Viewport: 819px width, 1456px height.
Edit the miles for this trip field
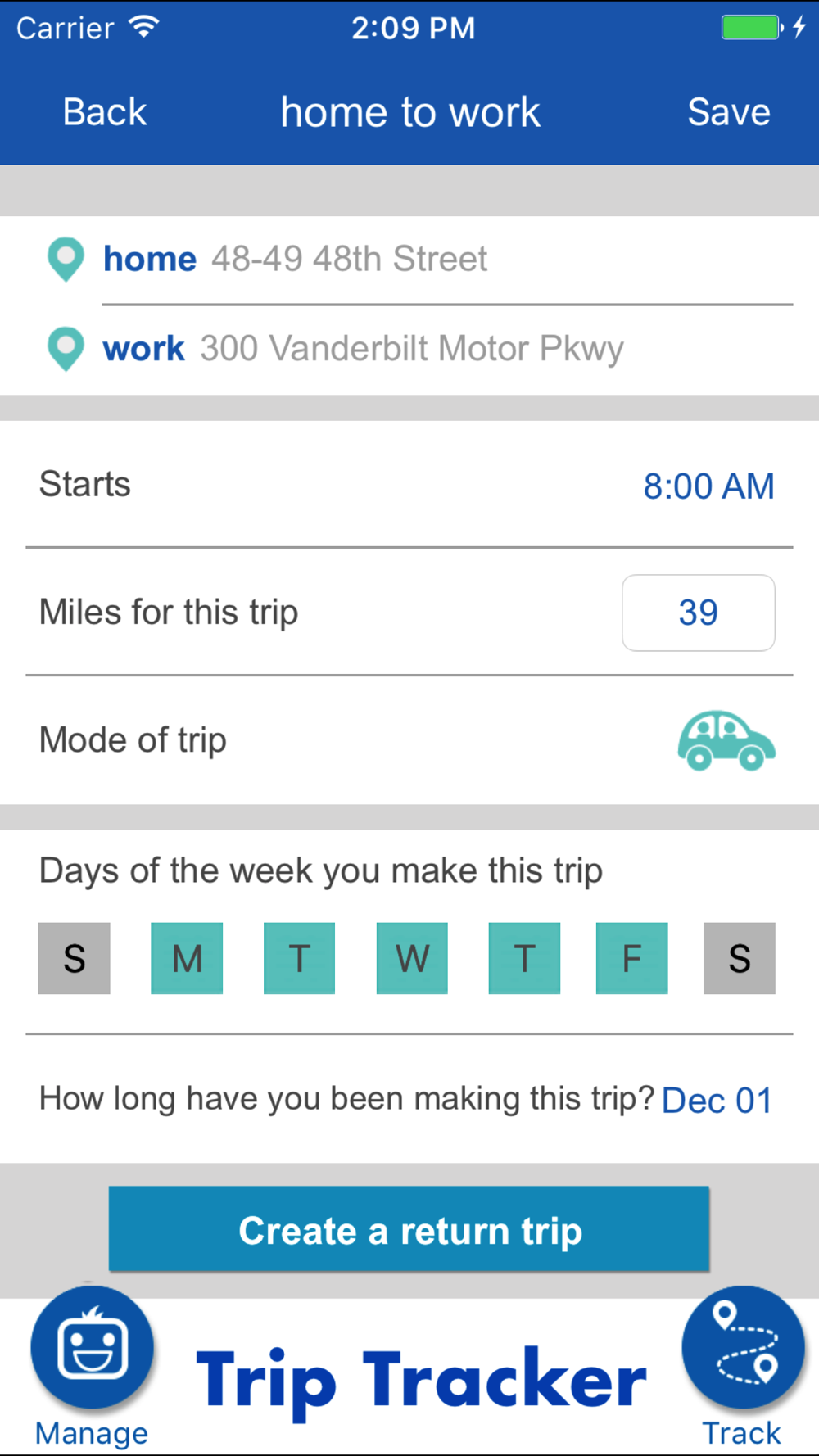(x=698, y=613)
